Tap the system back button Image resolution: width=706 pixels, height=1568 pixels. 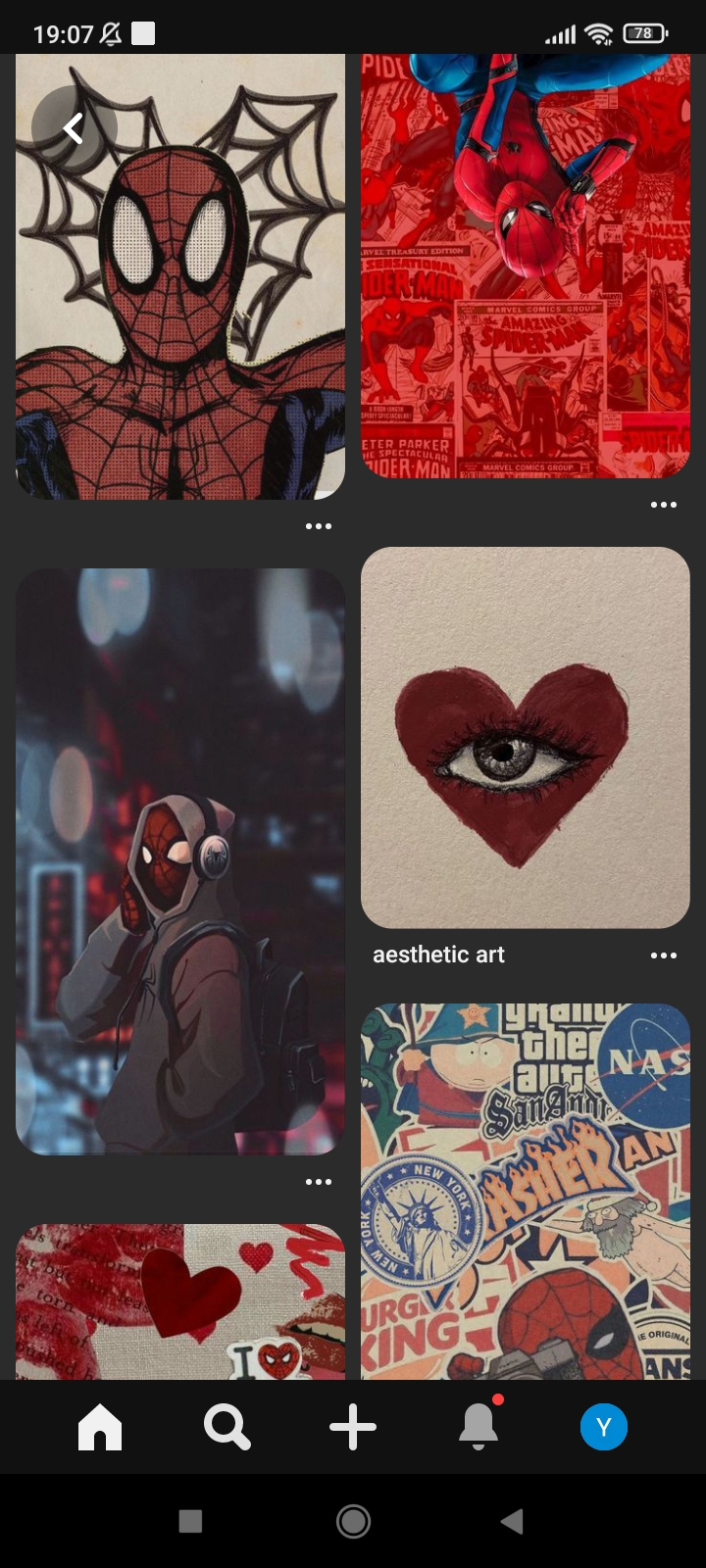[512, 1521]
